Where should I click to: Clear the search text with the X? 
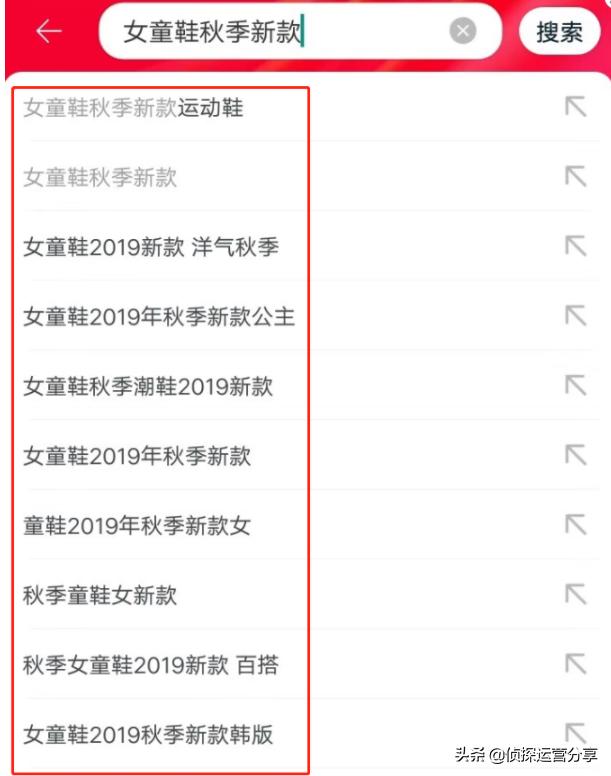462,32
